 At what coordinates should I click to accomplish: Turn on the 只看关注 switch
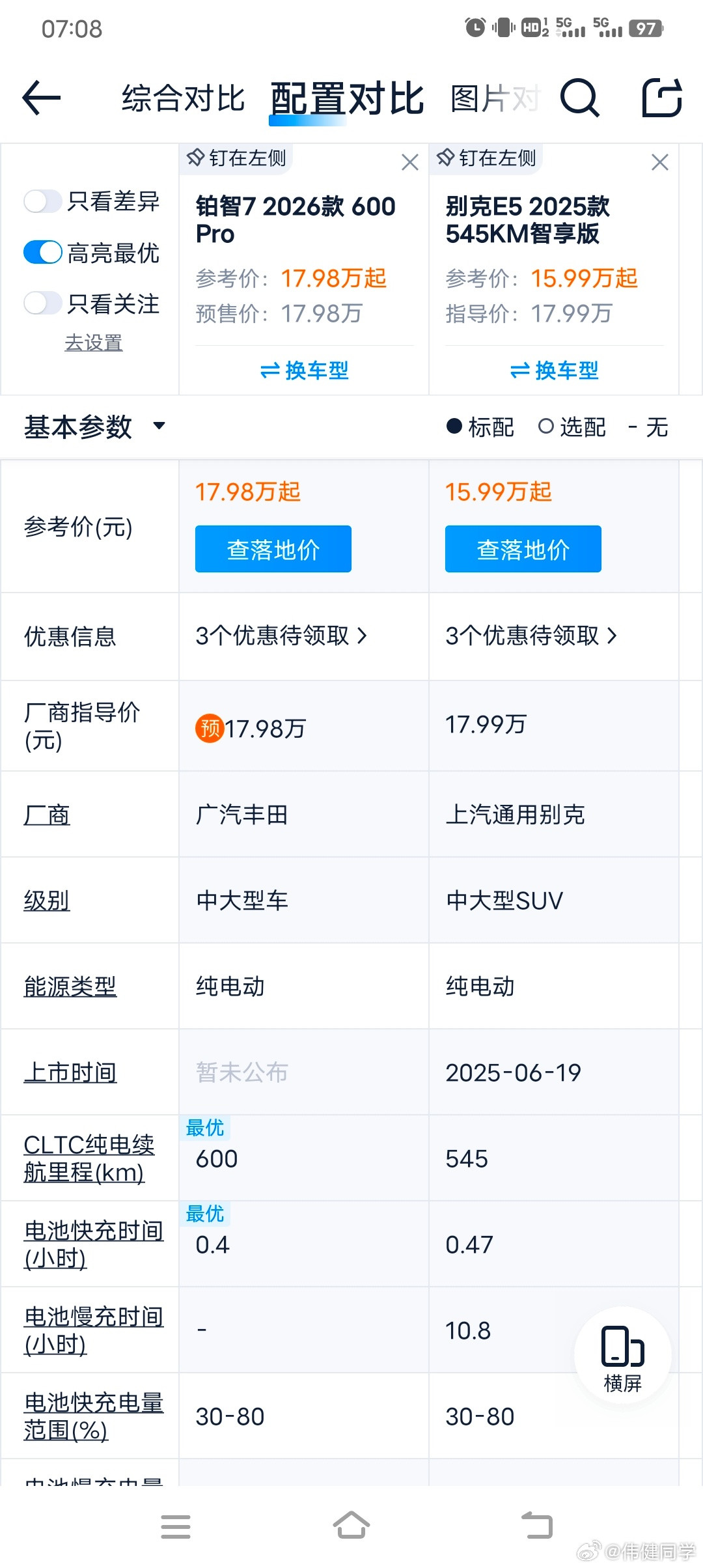pos(42,303)
